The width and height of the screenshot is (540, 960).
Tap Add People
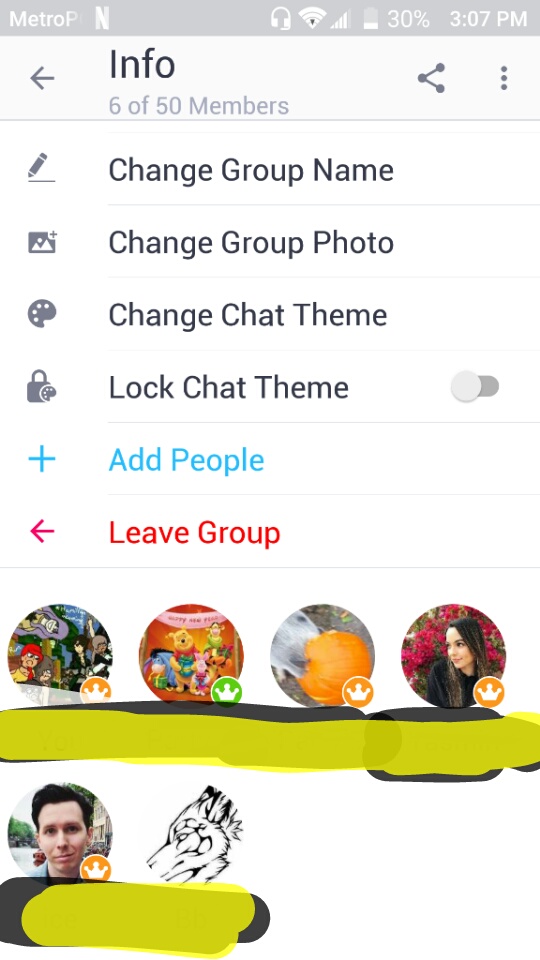270,459
